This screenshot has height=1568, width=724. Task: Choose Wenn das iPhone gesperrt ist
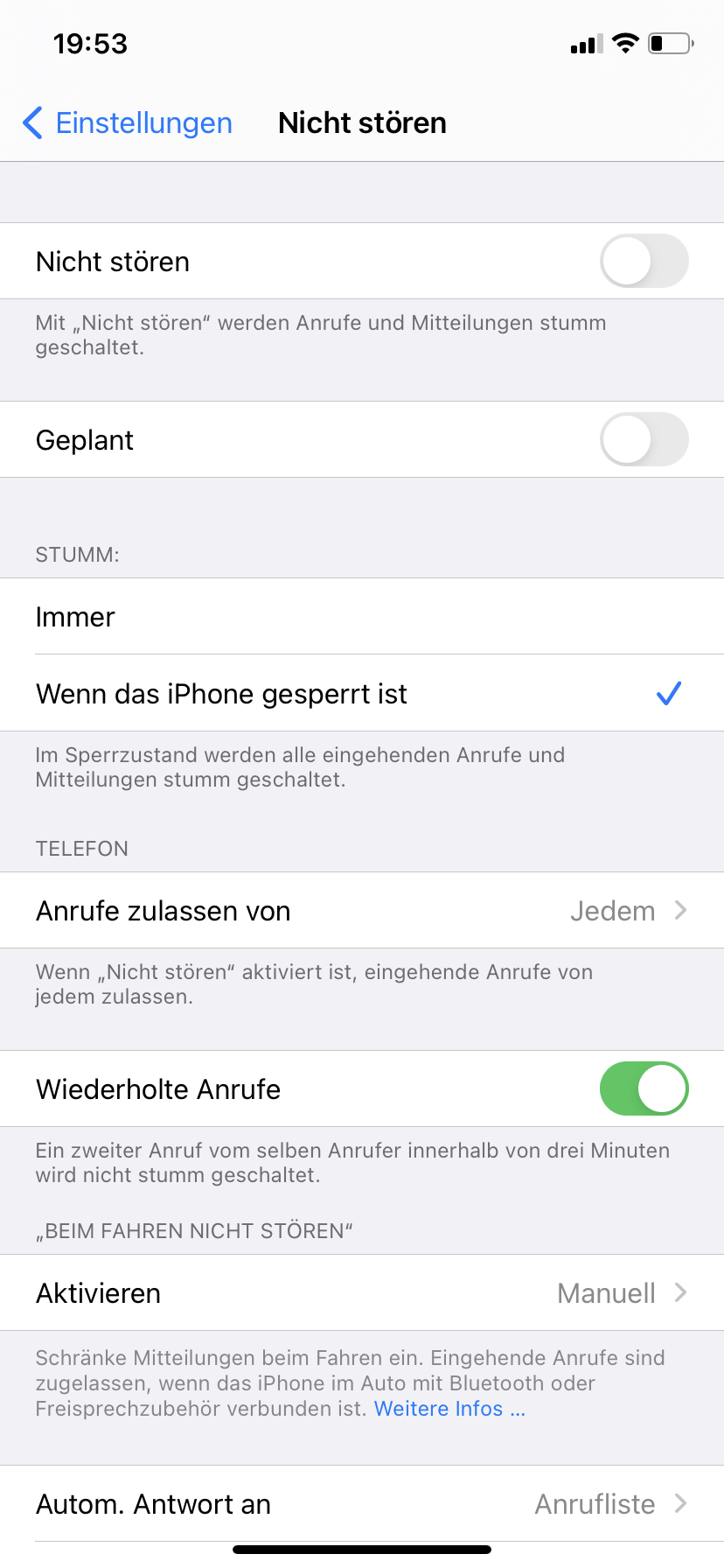(362, 694)
